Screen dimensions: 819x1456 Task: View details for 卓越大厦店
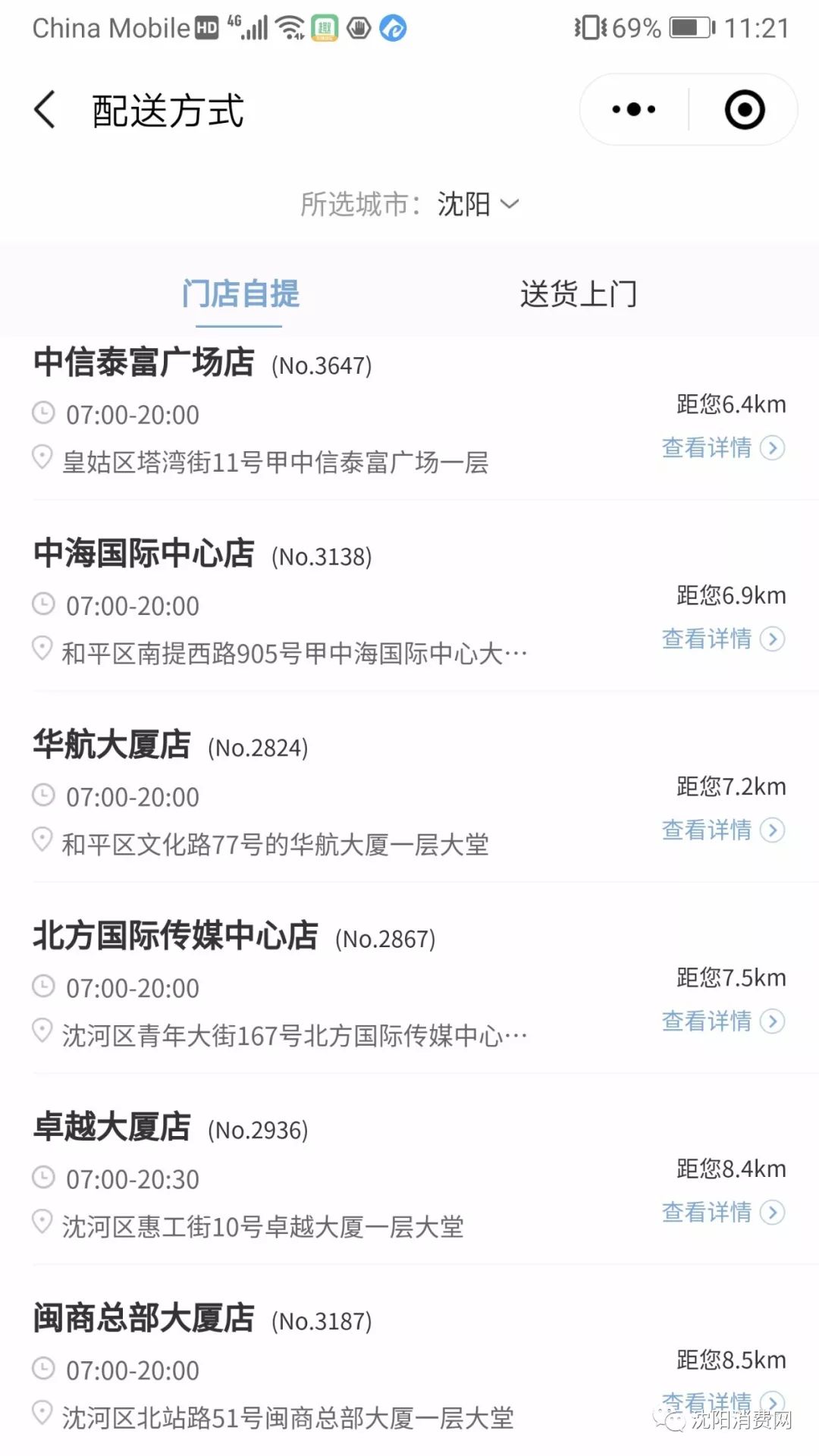[722, 1213]
